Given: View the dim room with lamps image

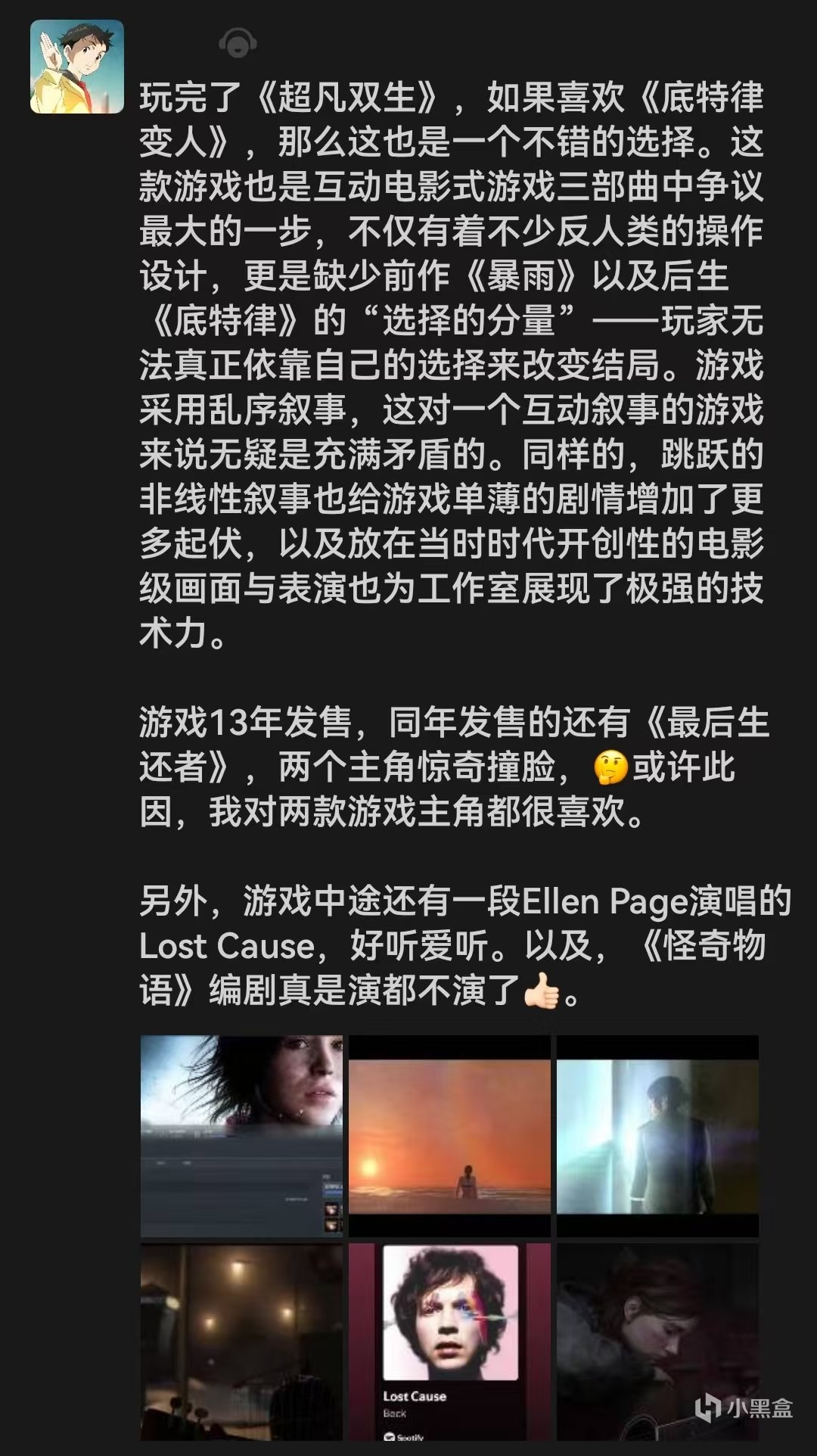Looking at the screenshot, I should [241, 1342].
